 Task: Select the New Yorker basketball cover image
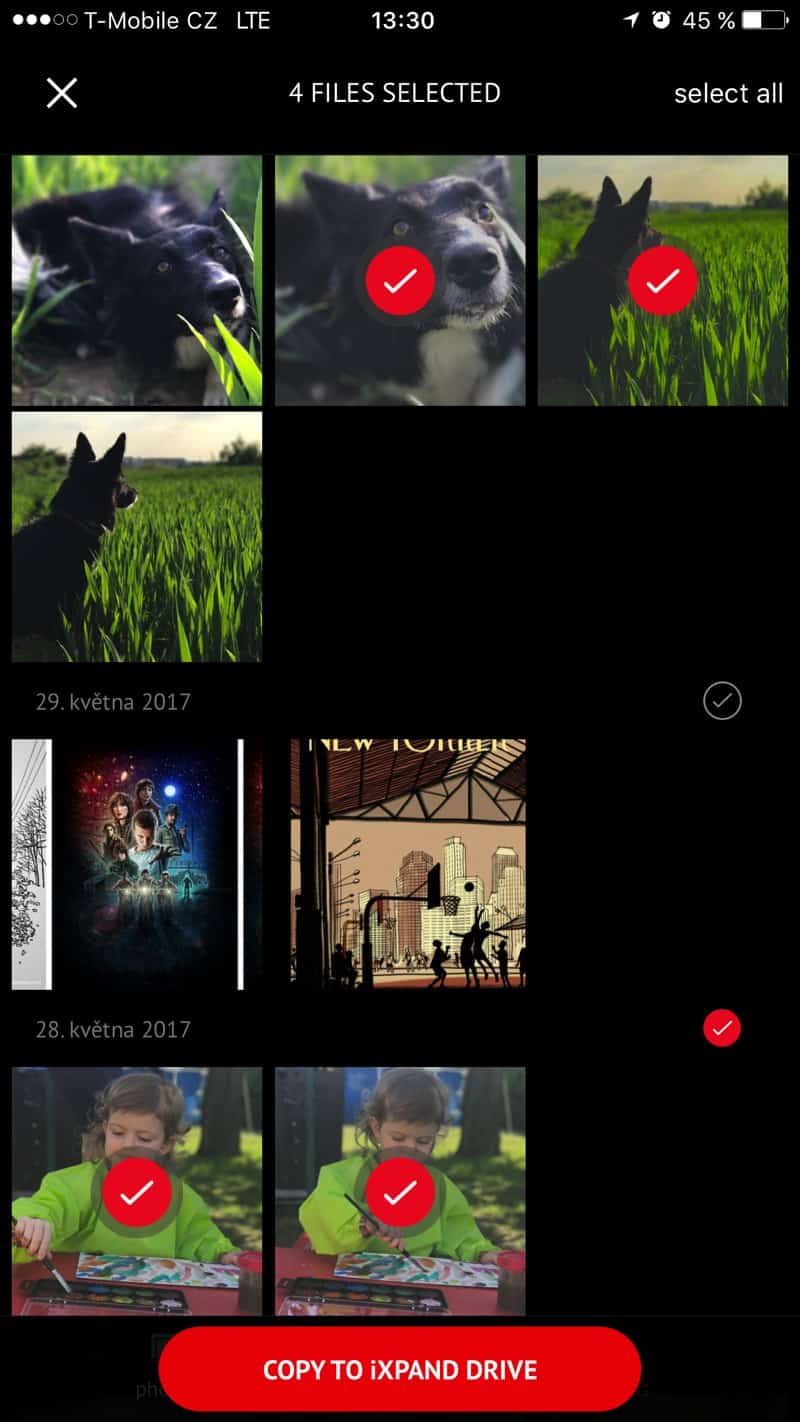408,864
